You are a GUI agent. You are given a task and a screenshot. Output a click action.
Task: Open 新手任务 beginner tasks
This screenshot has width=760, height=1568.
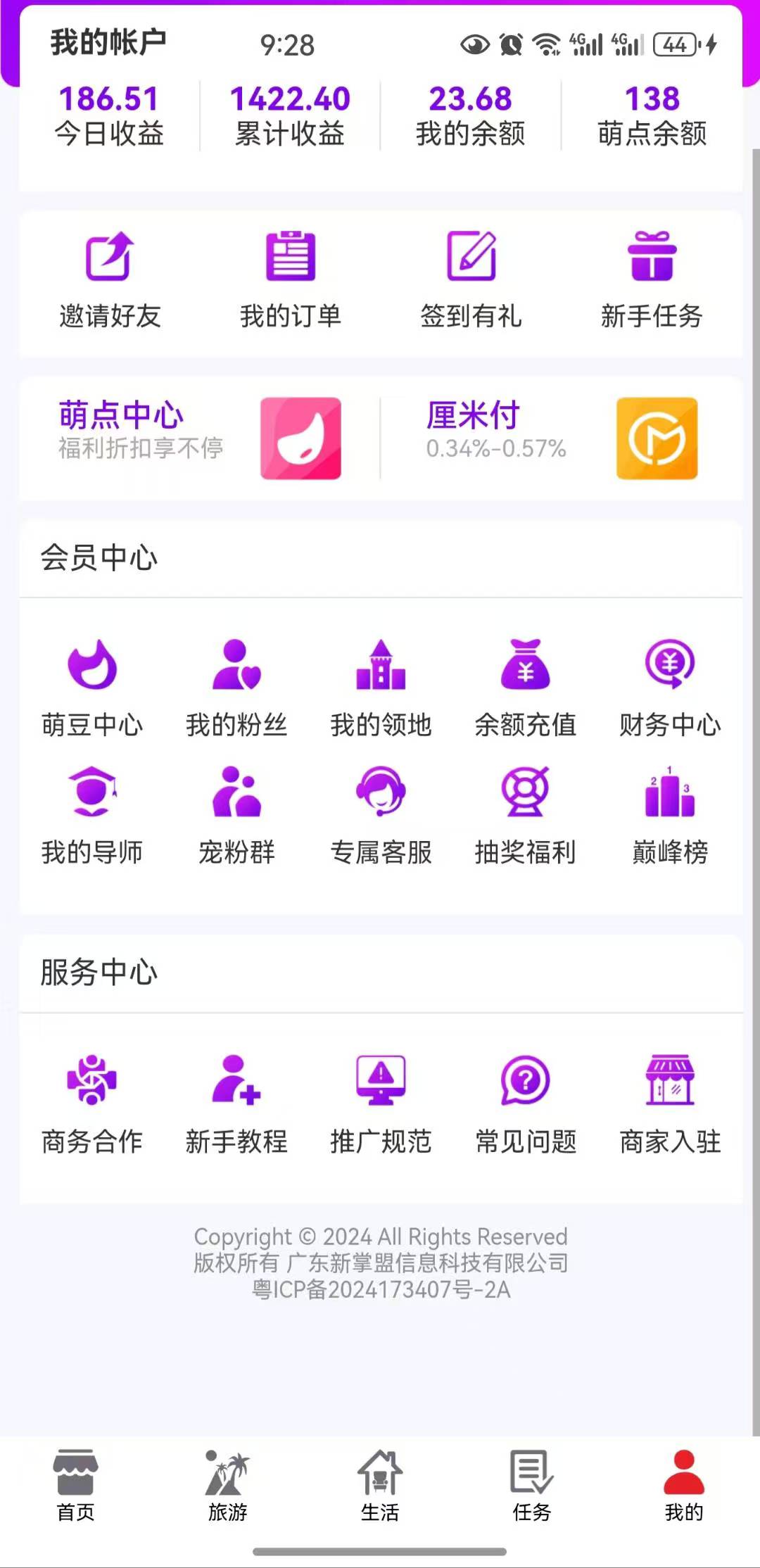(x=652, y=279)
